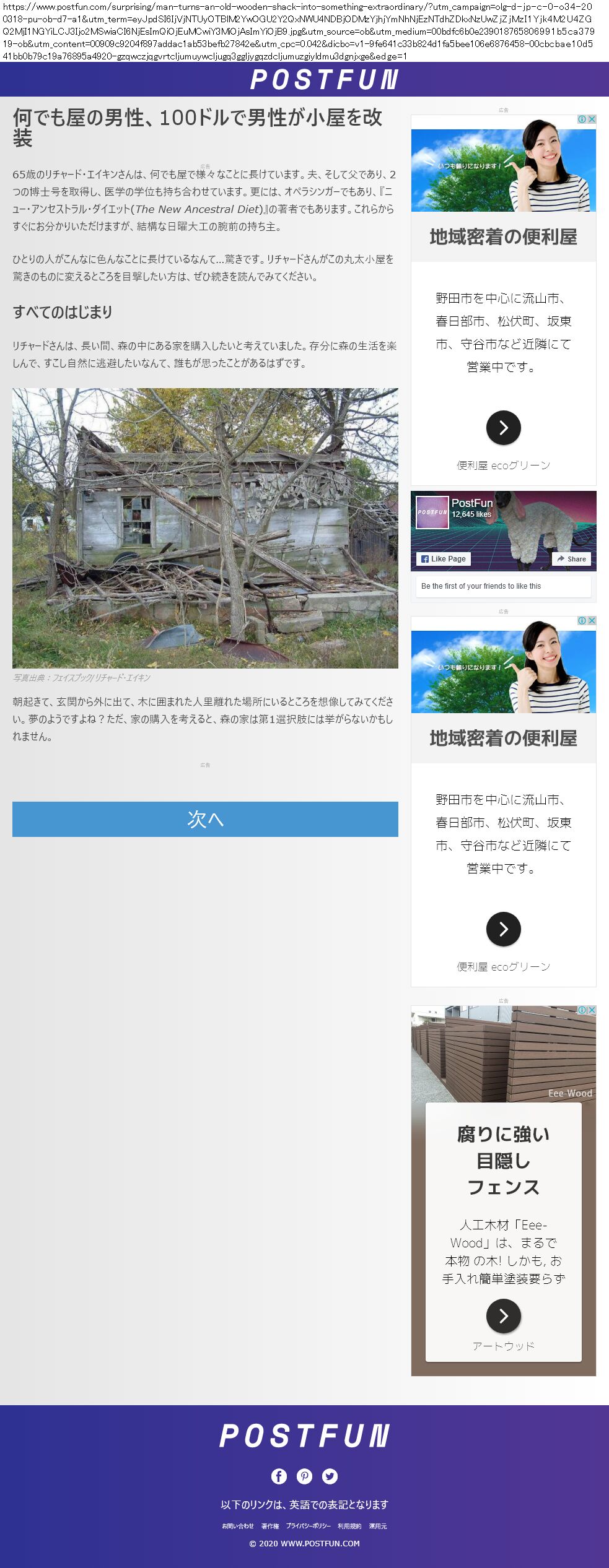Share the PostFun Facebook page

point(571,558)
